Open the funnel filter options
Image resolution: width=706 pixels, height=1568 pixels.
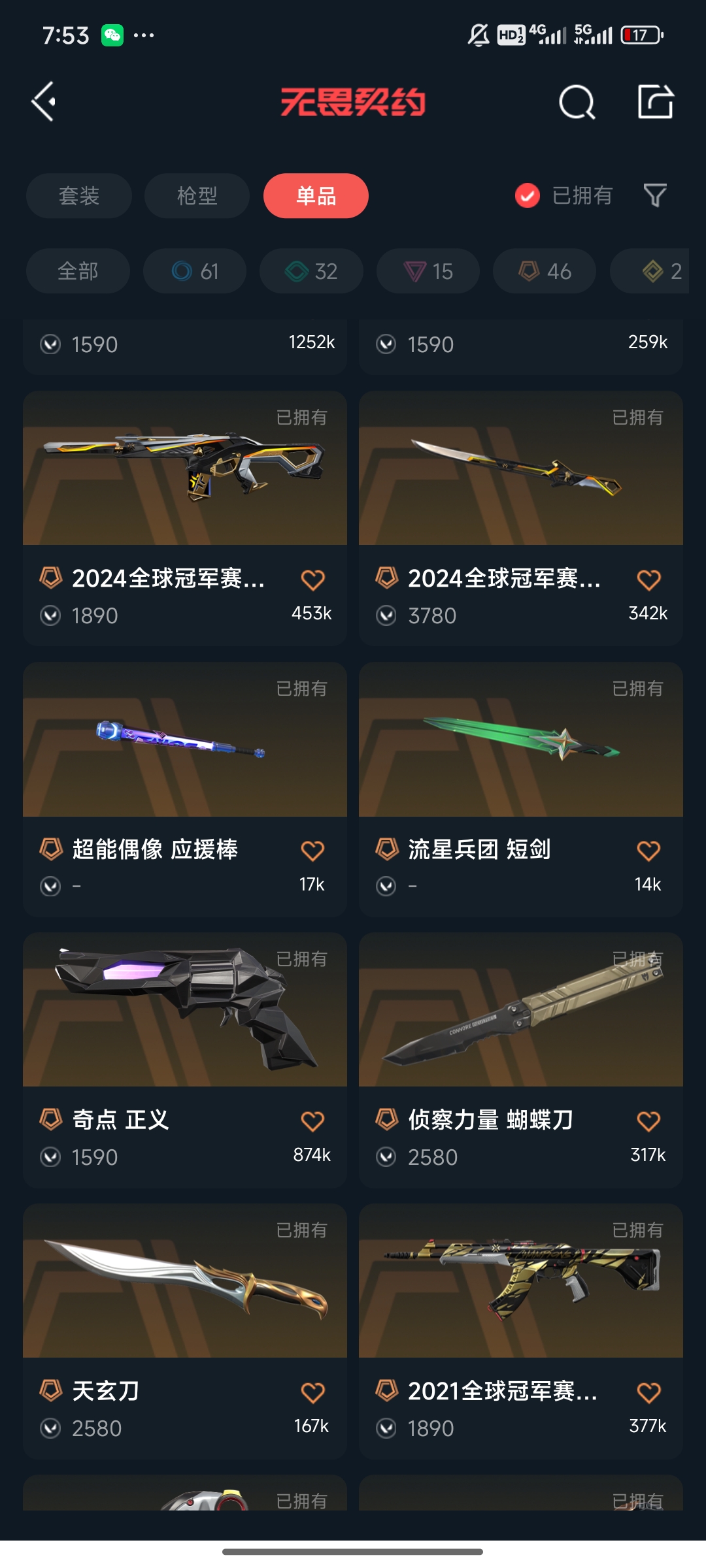point(655,195)
